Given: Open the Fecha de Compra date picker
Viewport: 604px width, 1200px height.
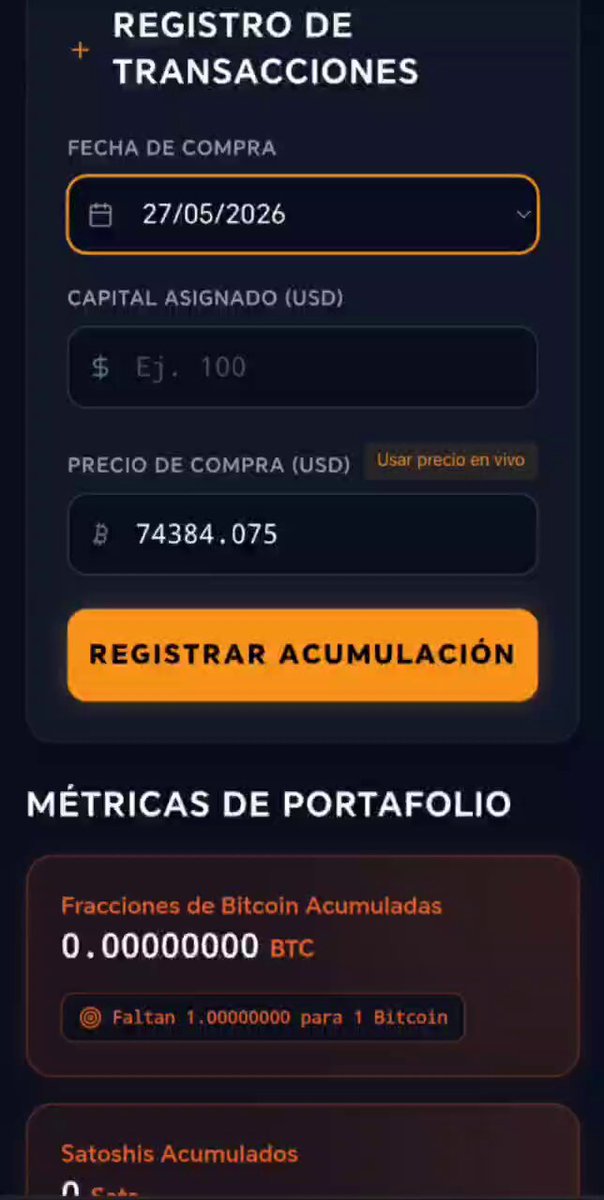Looking at the screenshot, I should click(302, 214).
